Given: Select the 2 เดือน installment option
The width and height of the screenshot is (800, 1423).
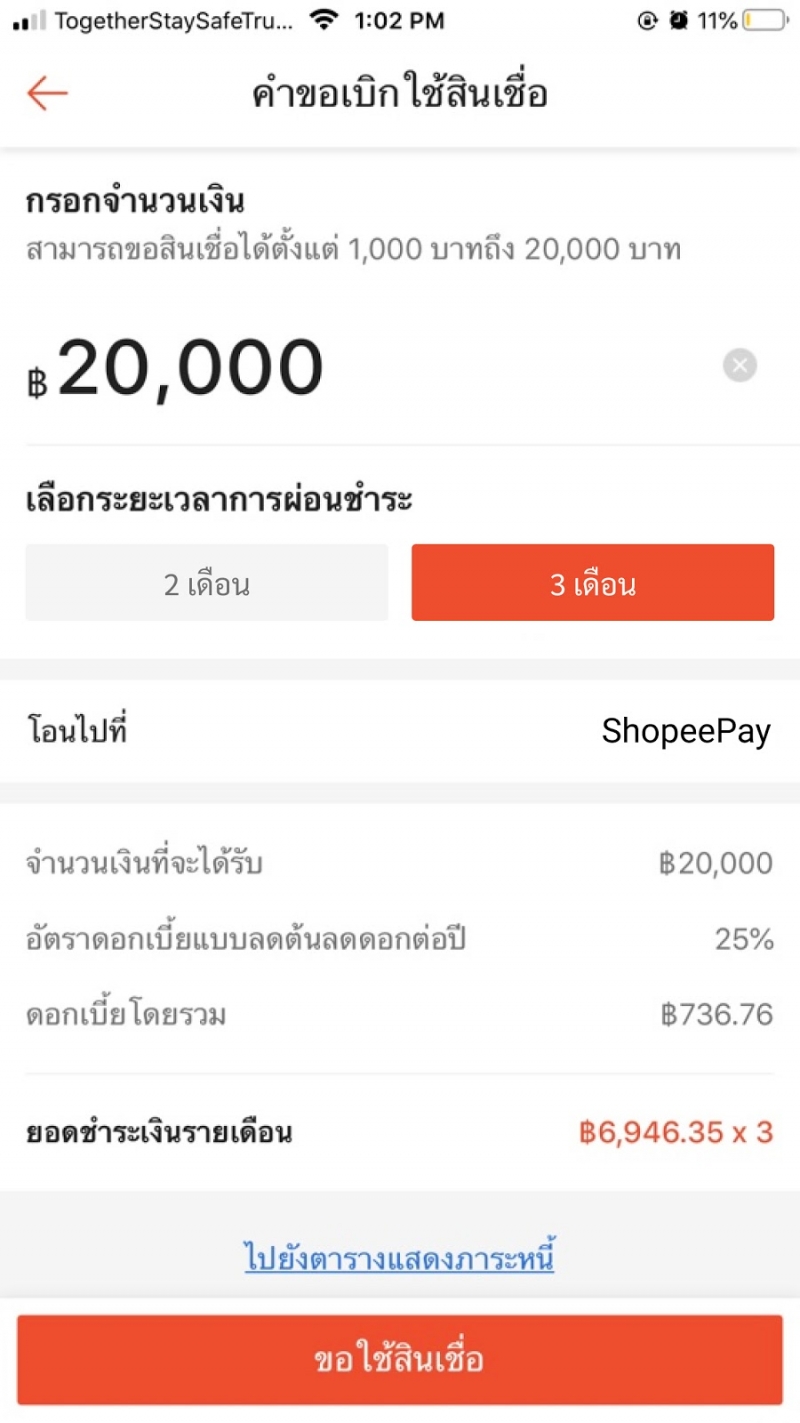Looking at the screenshot, I should 206,583.
